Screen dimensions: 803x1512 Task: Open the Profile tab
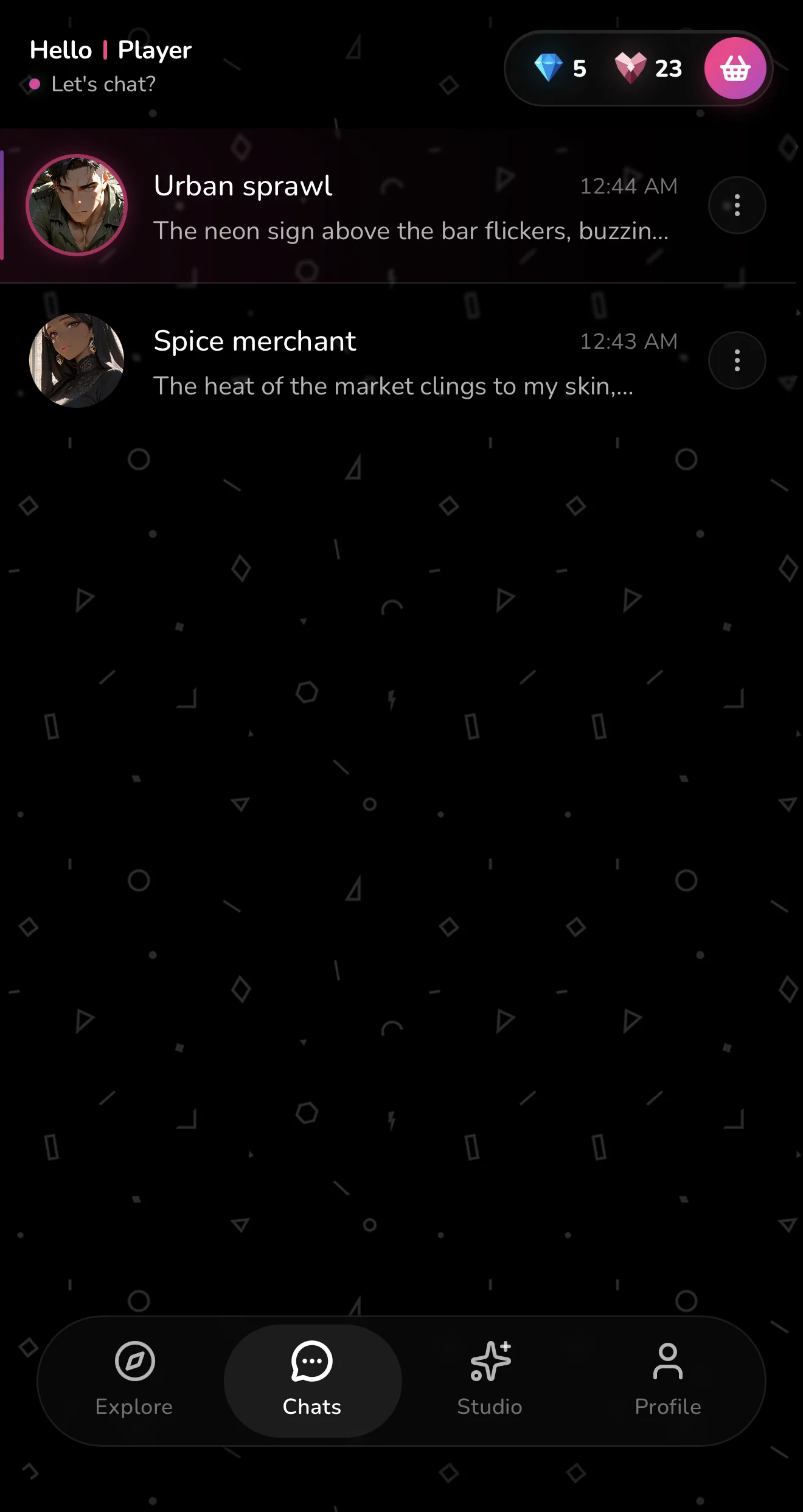pos(667,1381)
